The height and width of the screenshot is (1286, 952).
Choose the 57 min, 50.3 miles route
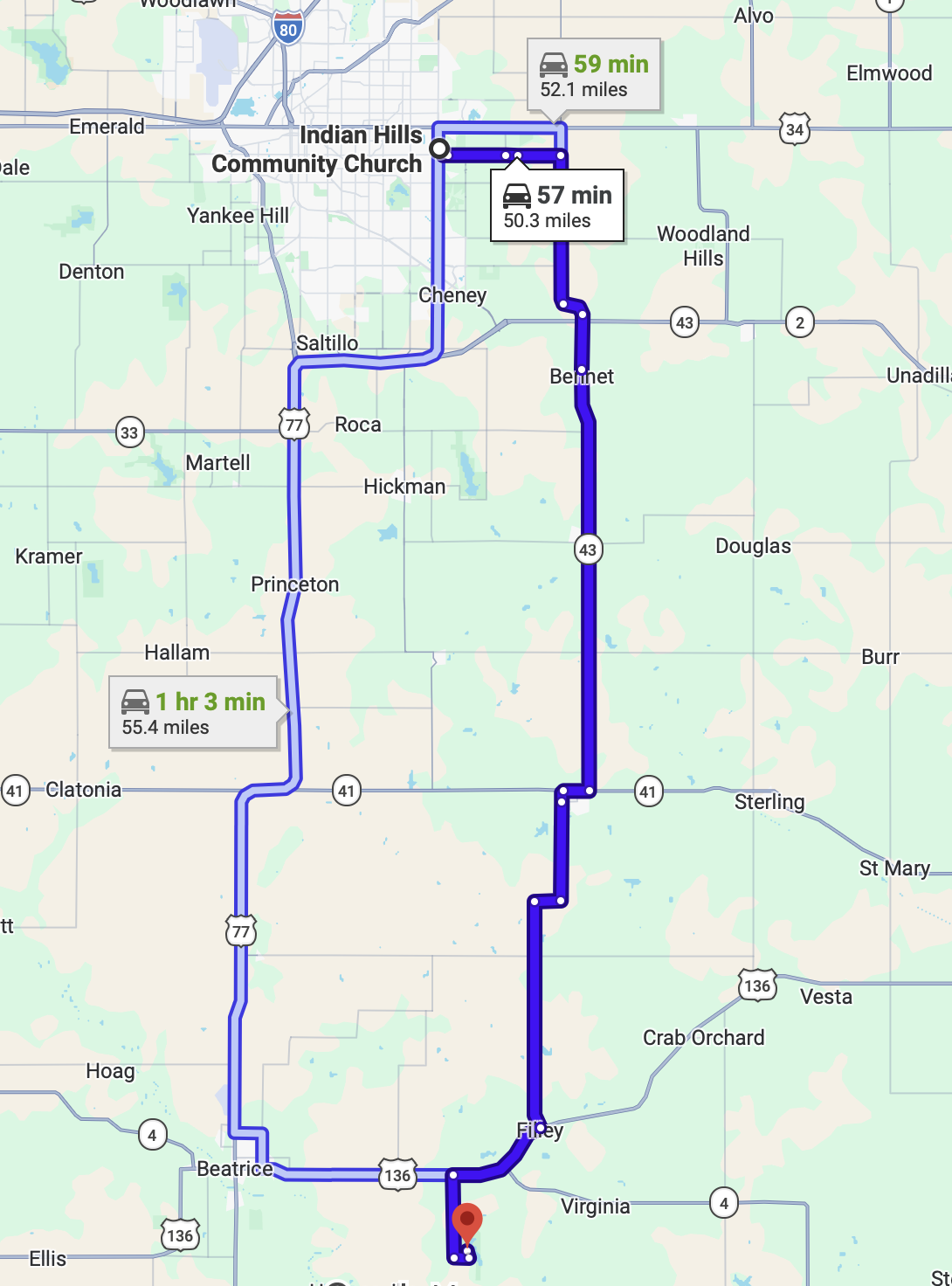click(x=557, y=206)
